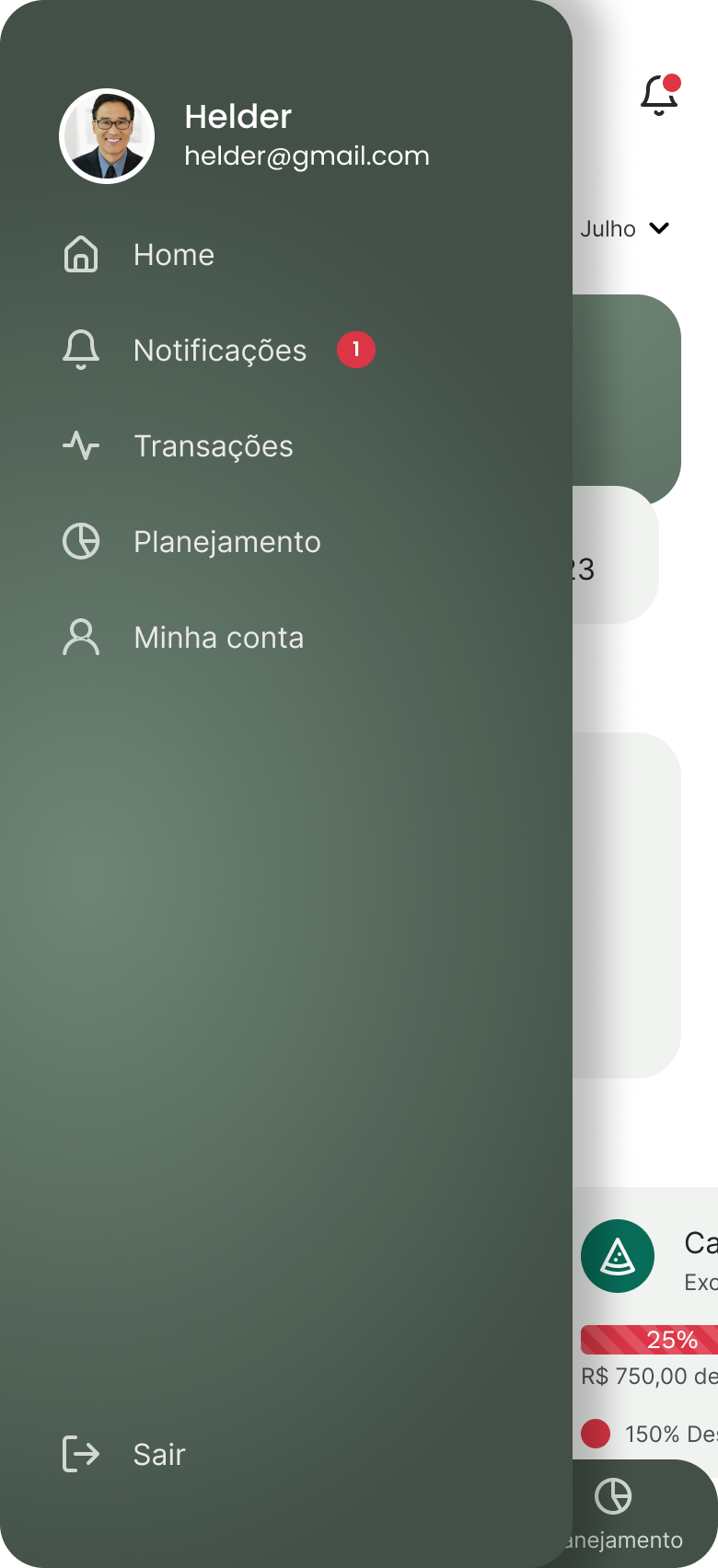Screen dimensions: 718x1568
Task: Open the Transações section
Action: coord(213,446)
